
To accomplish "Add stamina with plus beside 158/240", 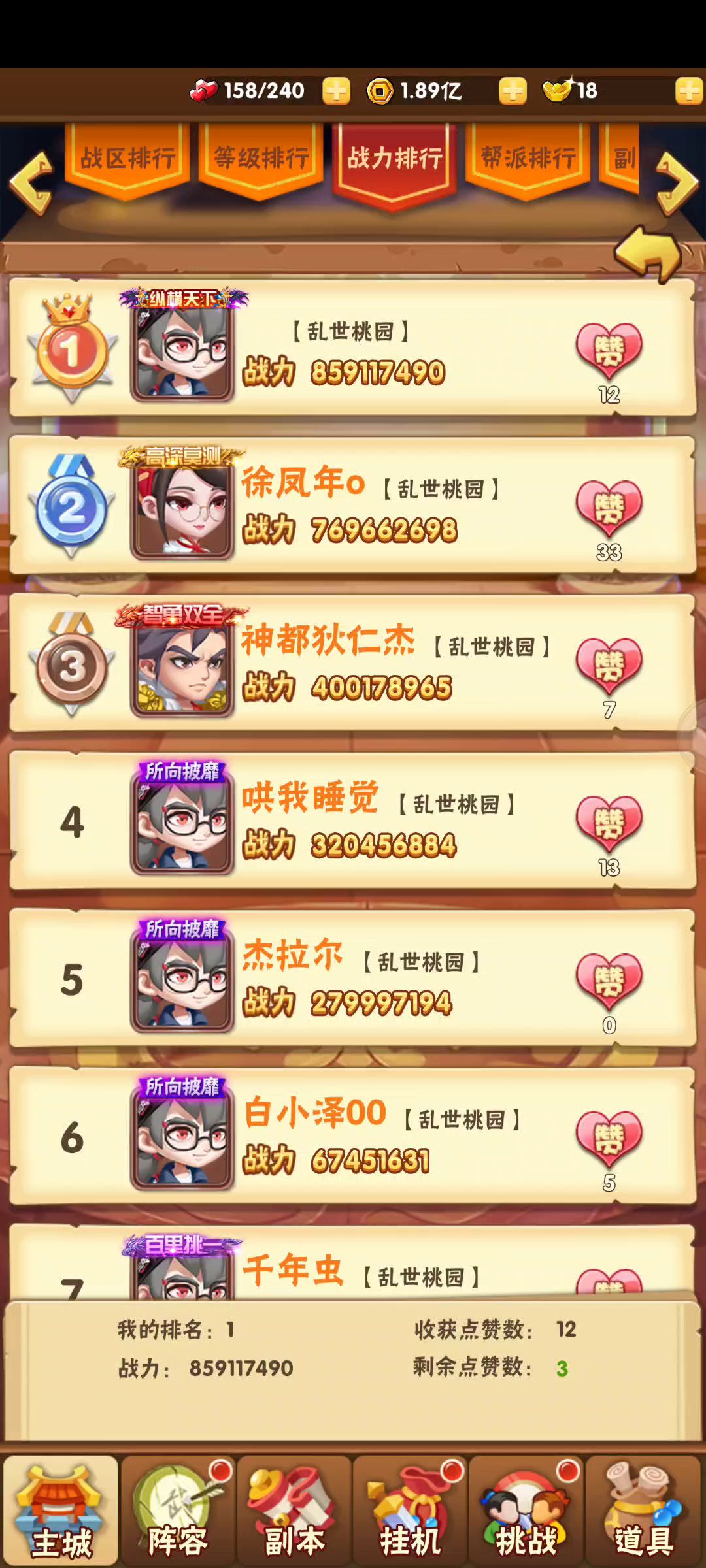I will pyautogui.click(x=336, y=91).
